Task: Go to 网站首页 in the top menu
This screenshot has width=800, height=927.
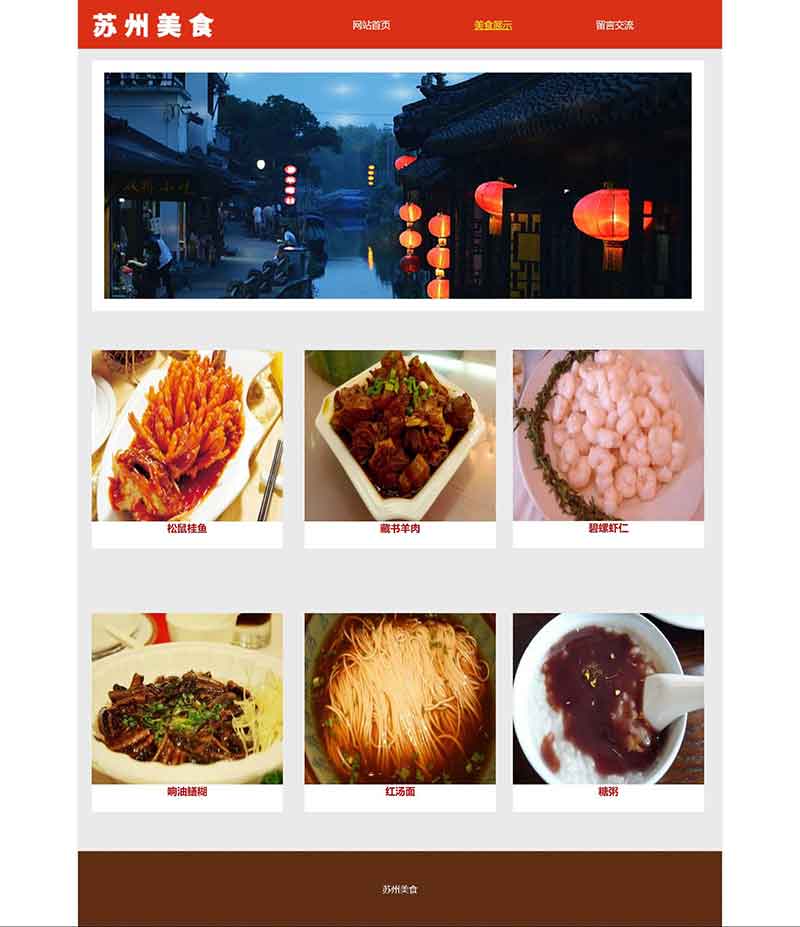Action: (x=371, y=25)
